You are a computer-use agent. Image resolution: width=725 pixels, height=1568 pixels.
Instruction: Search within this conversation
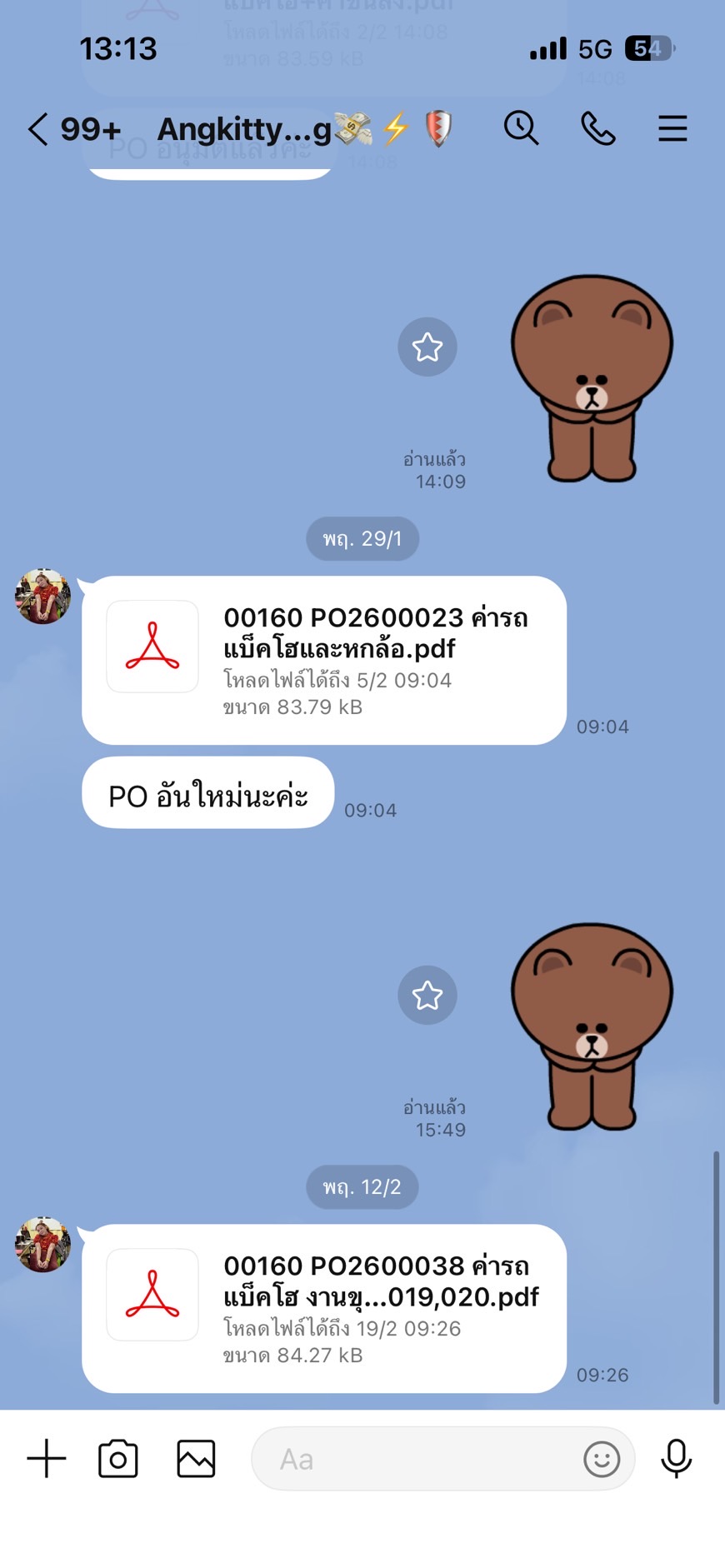point(521,128)
